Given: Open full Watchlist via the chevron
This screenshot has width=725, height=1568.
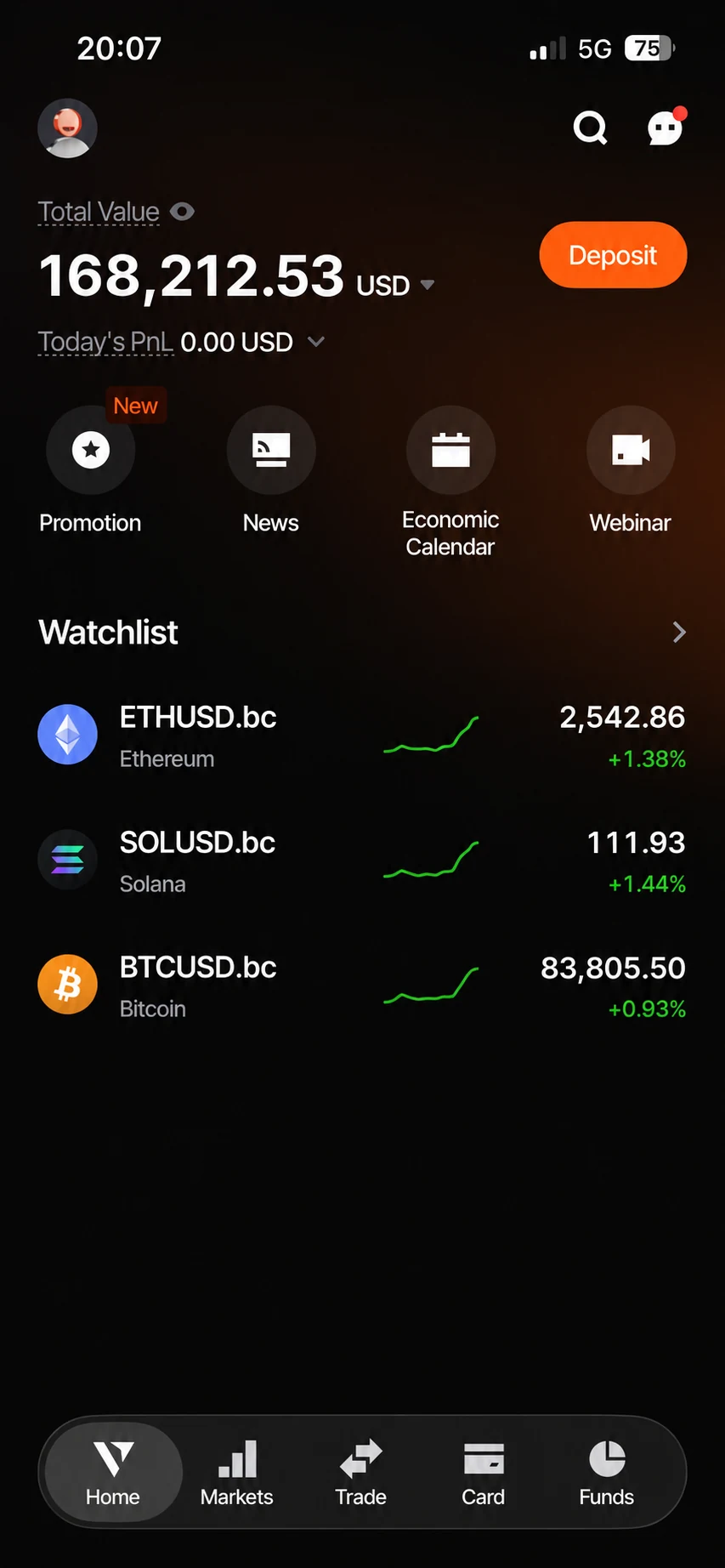Looking at the screenshot, I should (679, 632).
